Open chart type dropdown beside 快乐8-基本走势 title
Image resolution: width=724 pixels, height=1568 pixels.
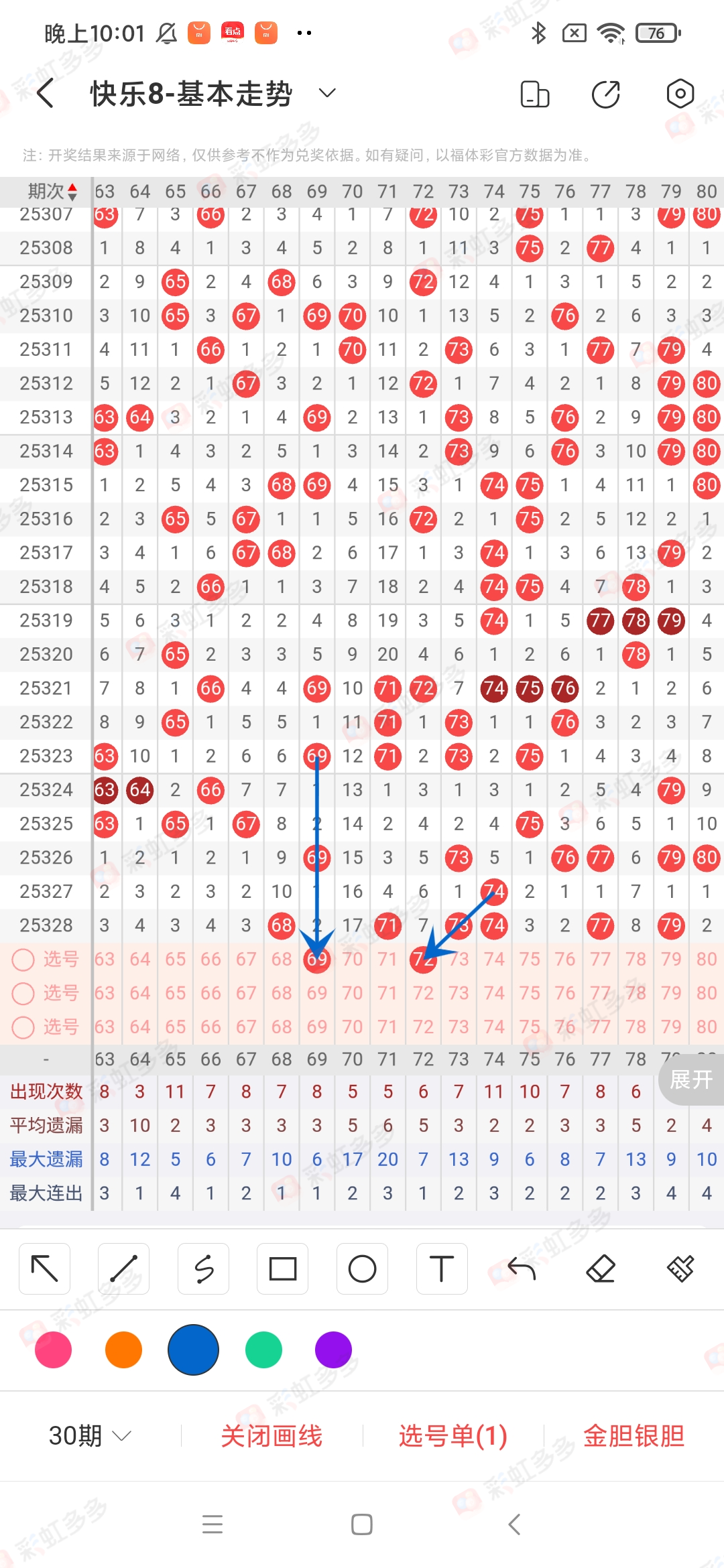coord(326,93)
